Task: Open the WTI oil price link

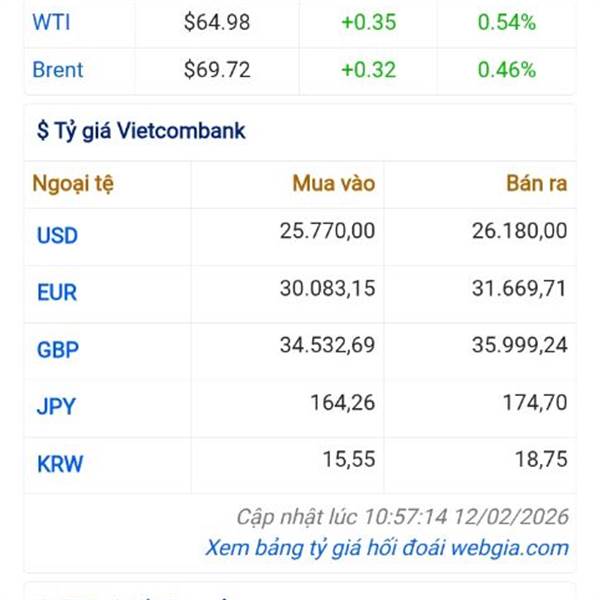Action: (50, 22)
